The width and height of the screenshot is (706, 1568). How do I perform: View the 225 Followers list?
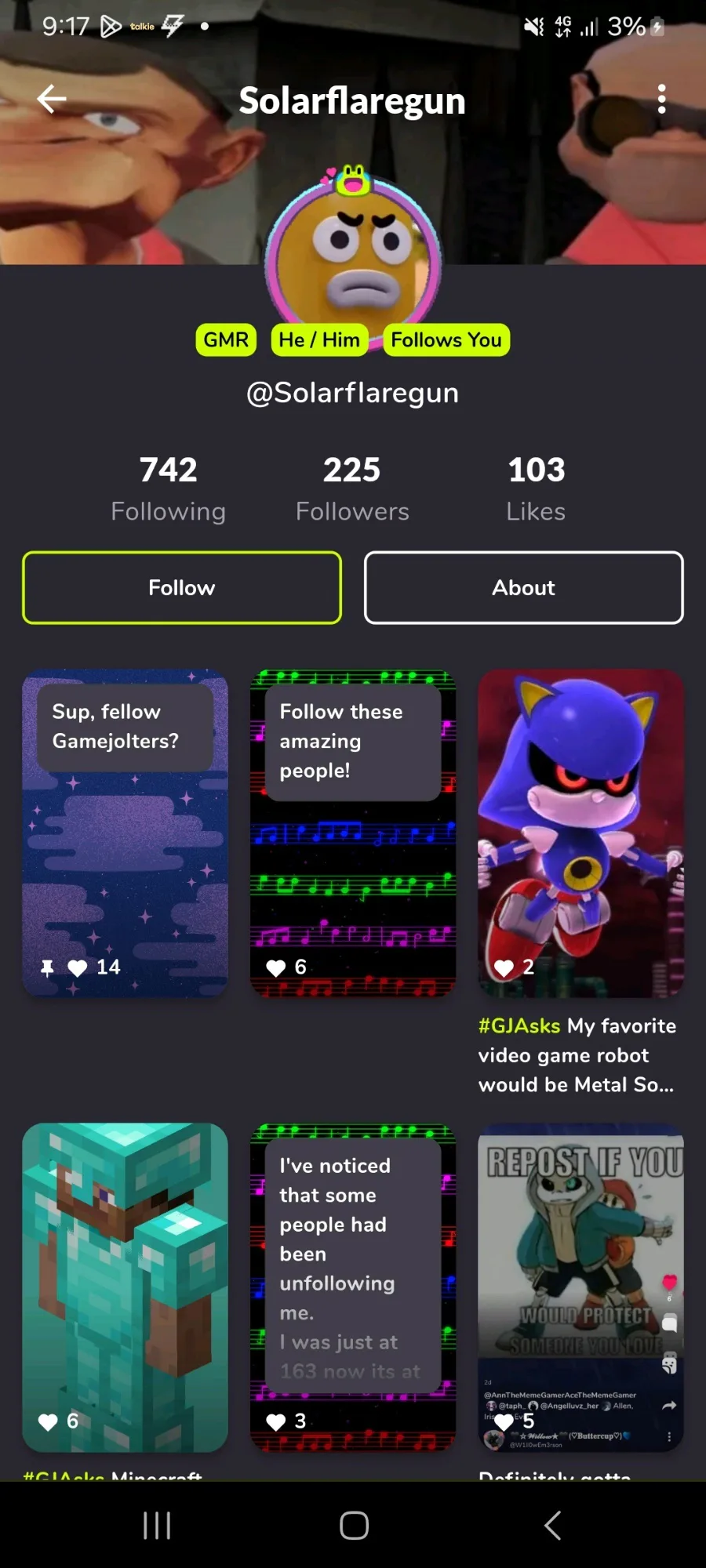pyautogui.click(x=352, y=488)
